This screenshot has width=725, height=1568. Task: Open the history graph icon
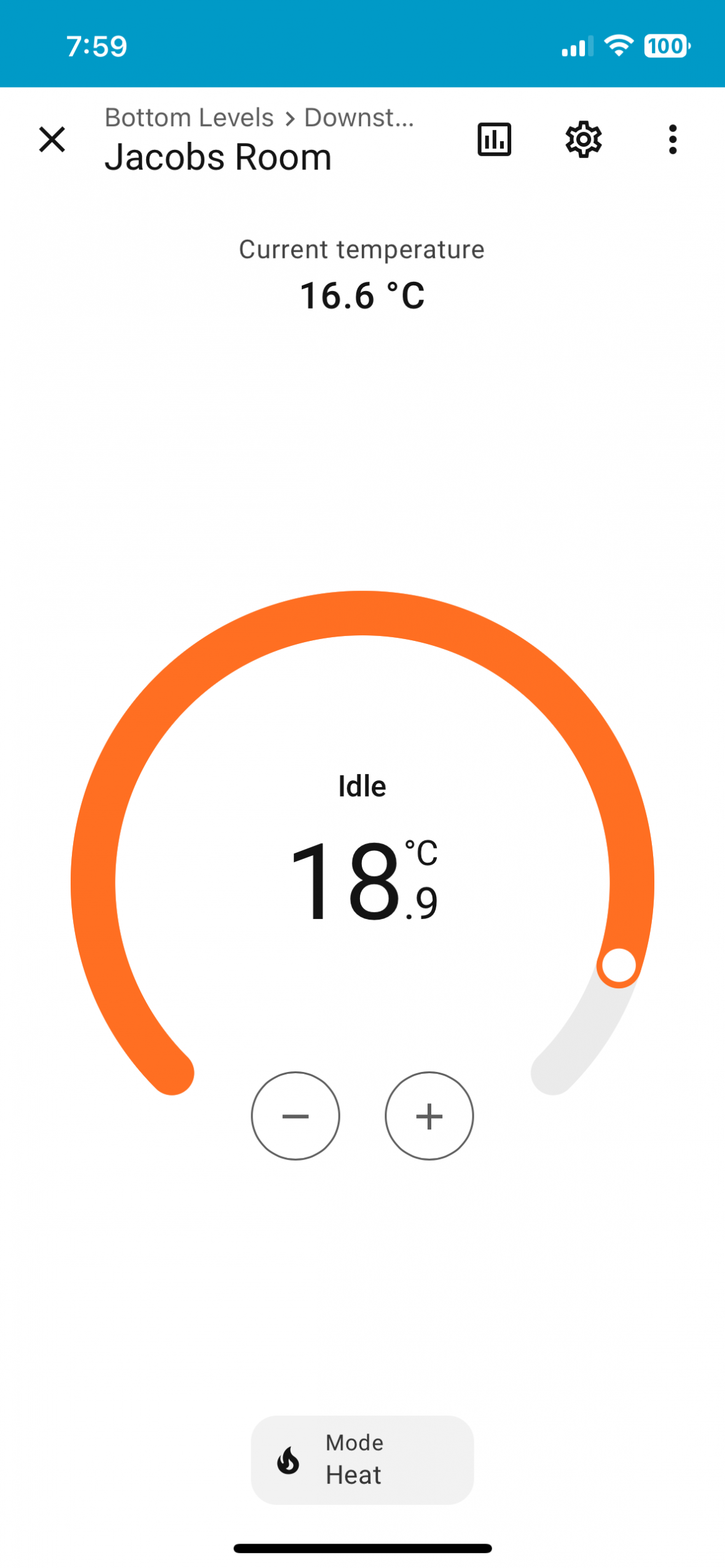point(494,139)
